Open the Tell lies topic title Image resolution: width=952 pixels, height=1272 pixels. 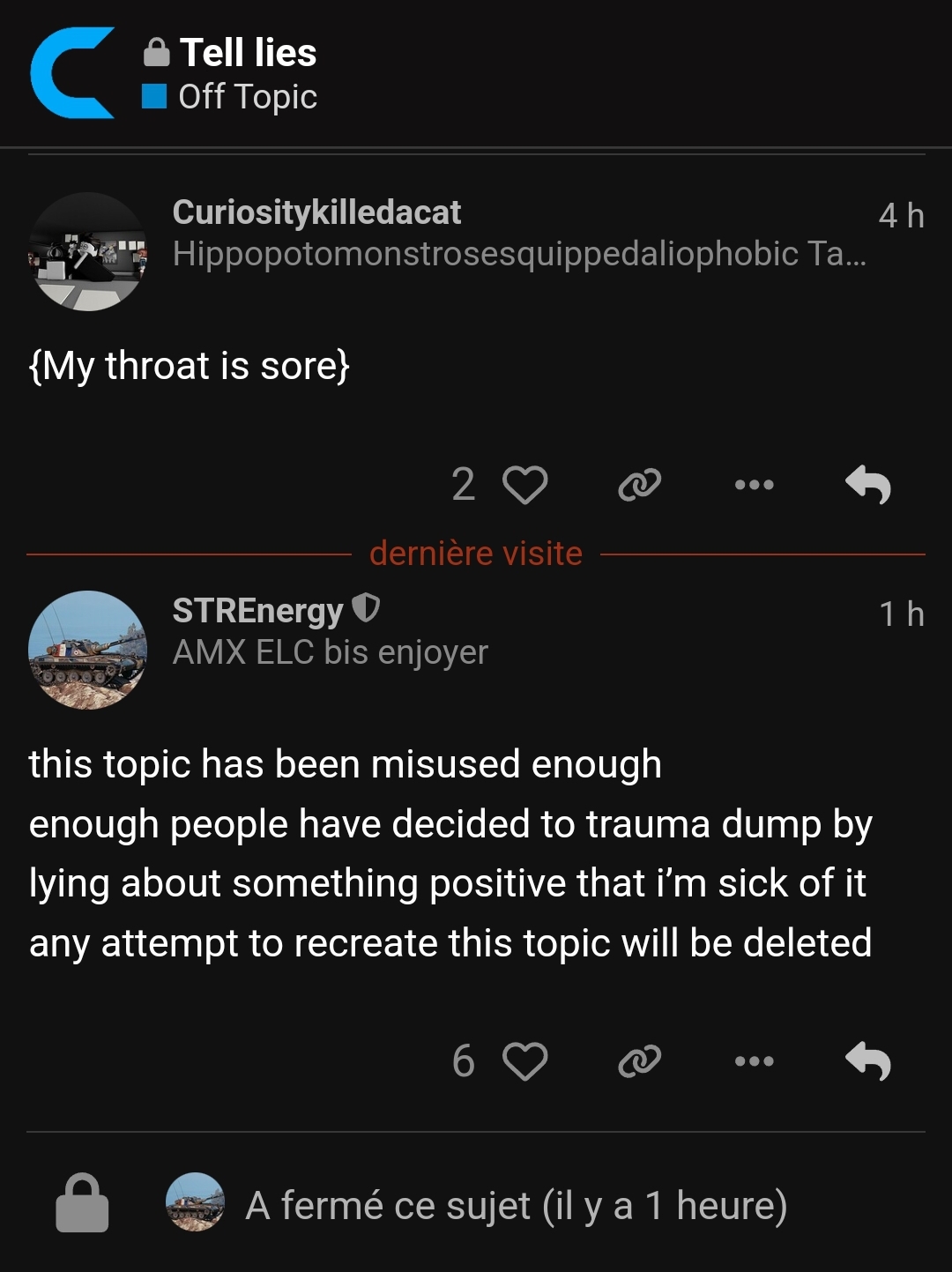click(x=248, y=53)
